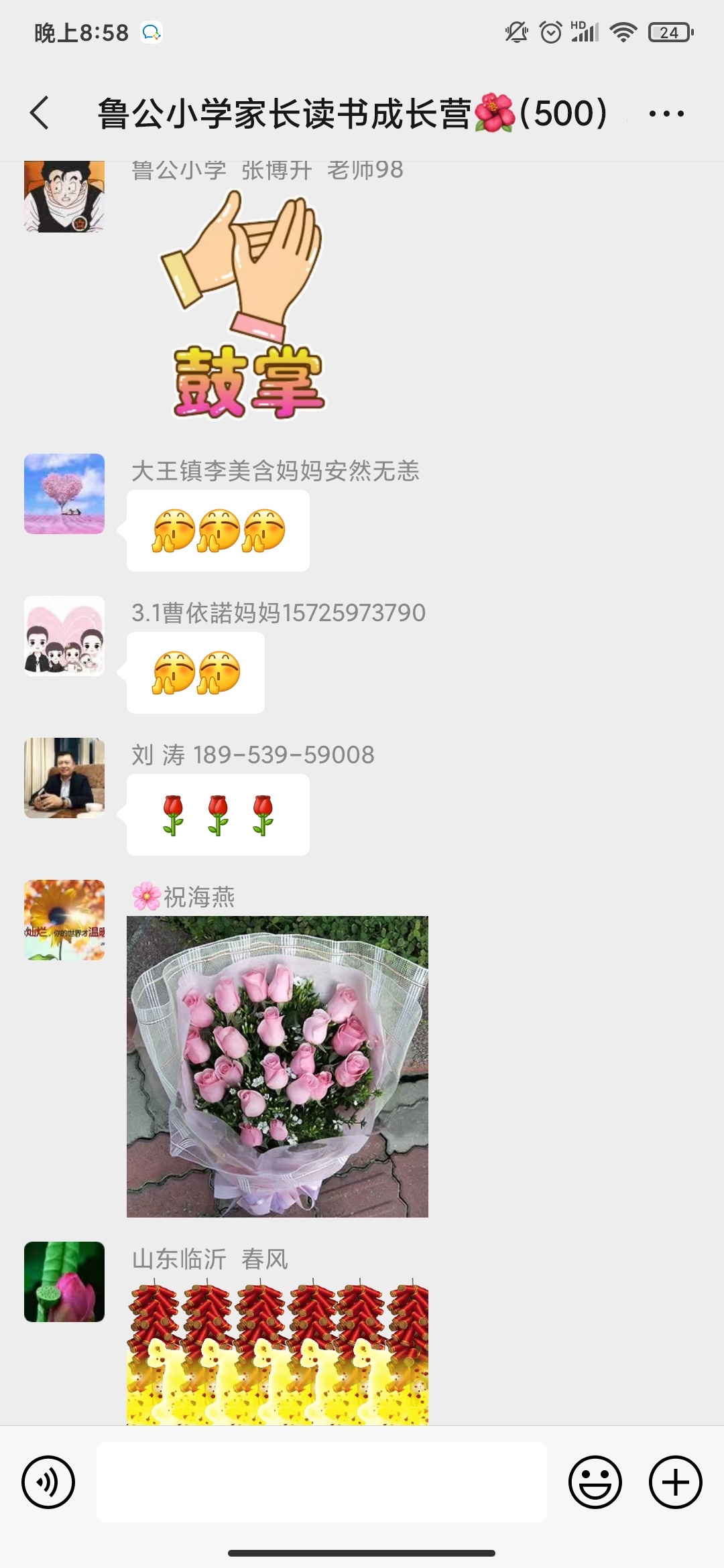Go back from the group chat

(40, 113)
